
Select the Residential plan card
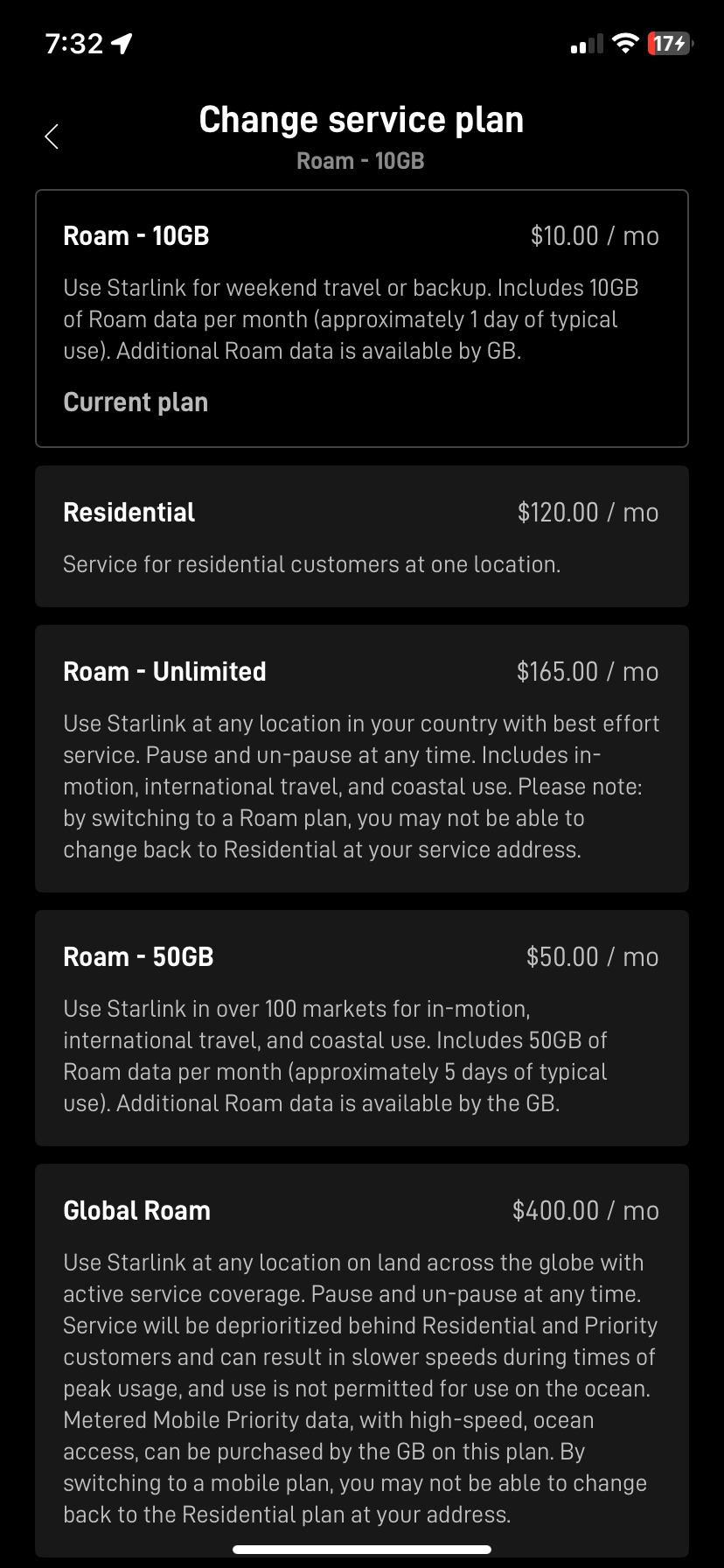[362, 536]
